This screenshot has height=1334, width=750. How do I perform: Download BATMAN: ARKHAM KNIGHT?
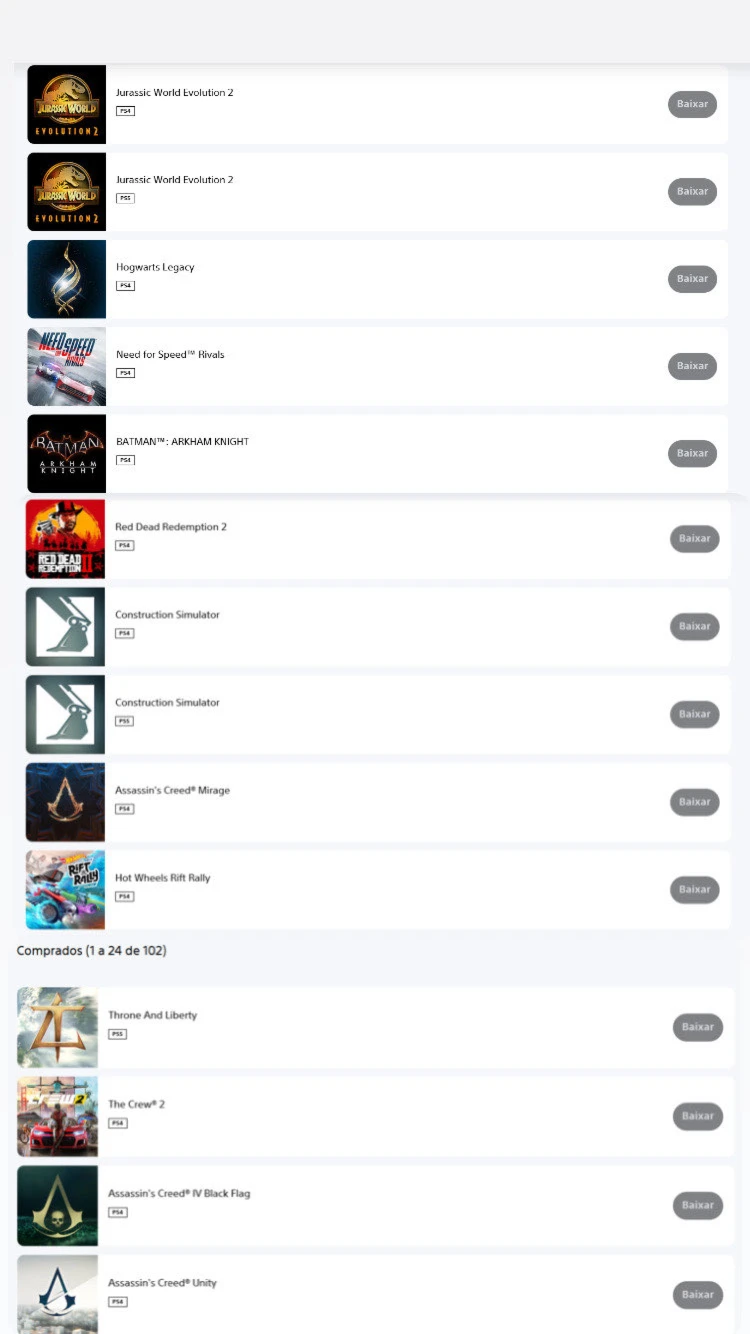692,453
